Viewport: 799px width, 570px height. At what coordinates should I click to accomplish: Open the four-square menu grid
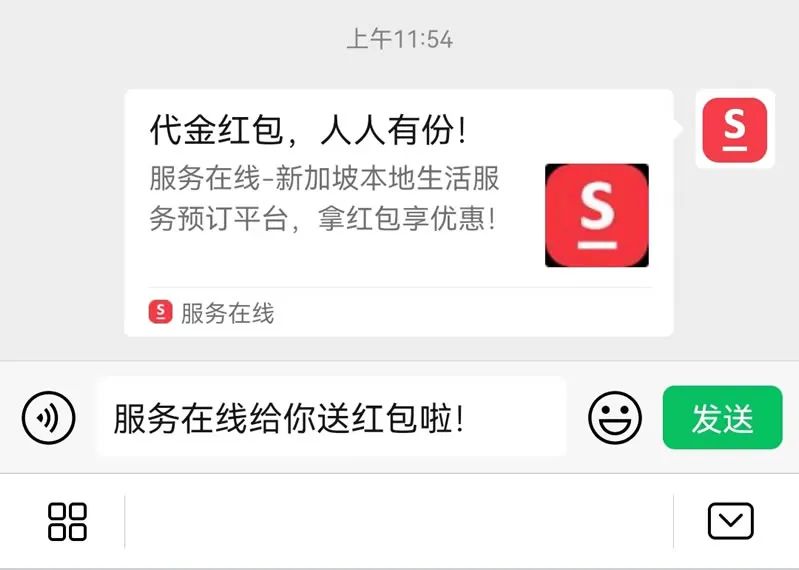click(x=67, y=521)
